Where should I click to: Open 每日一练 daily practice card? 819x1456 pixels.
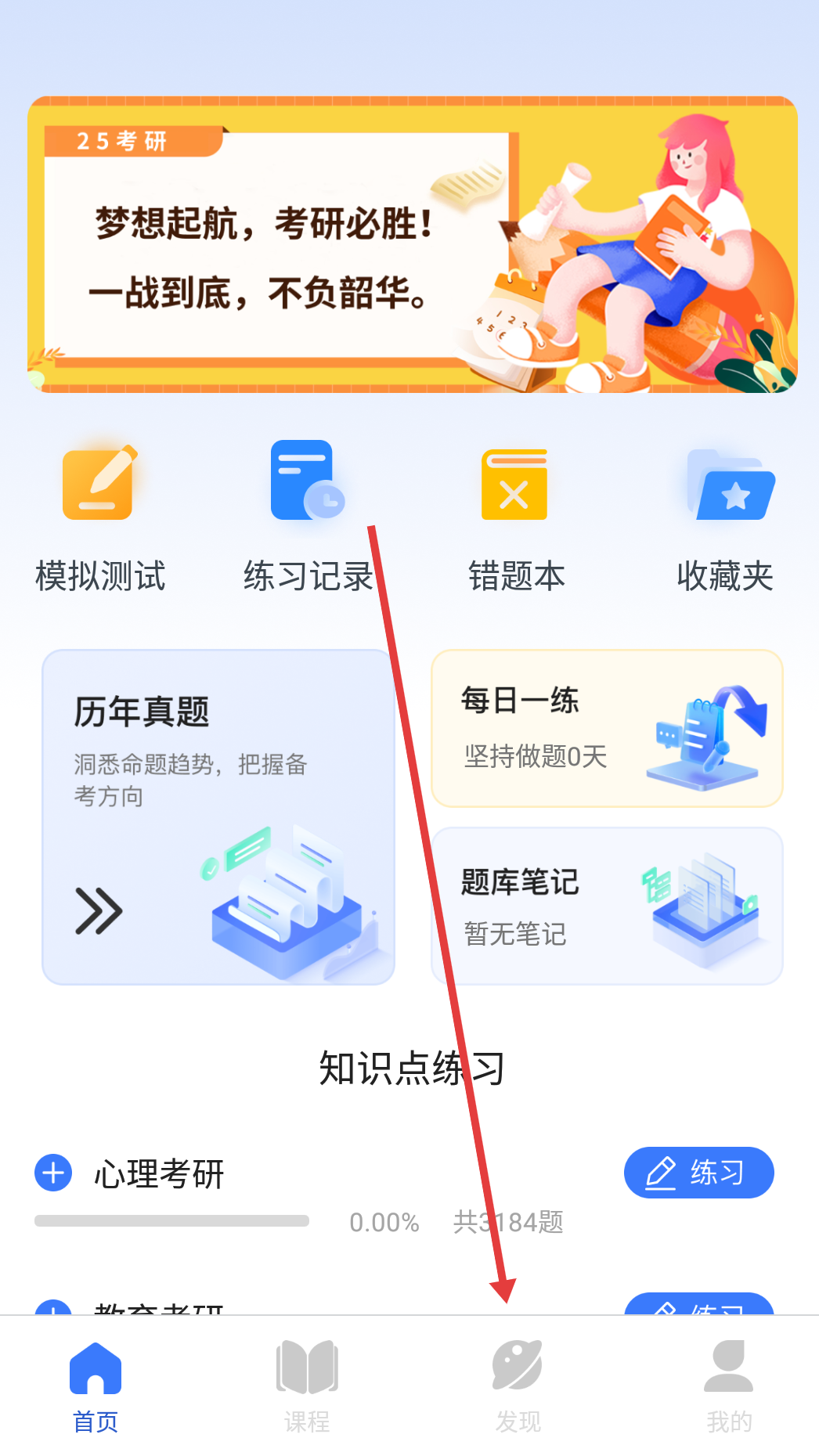click(607, 728)
